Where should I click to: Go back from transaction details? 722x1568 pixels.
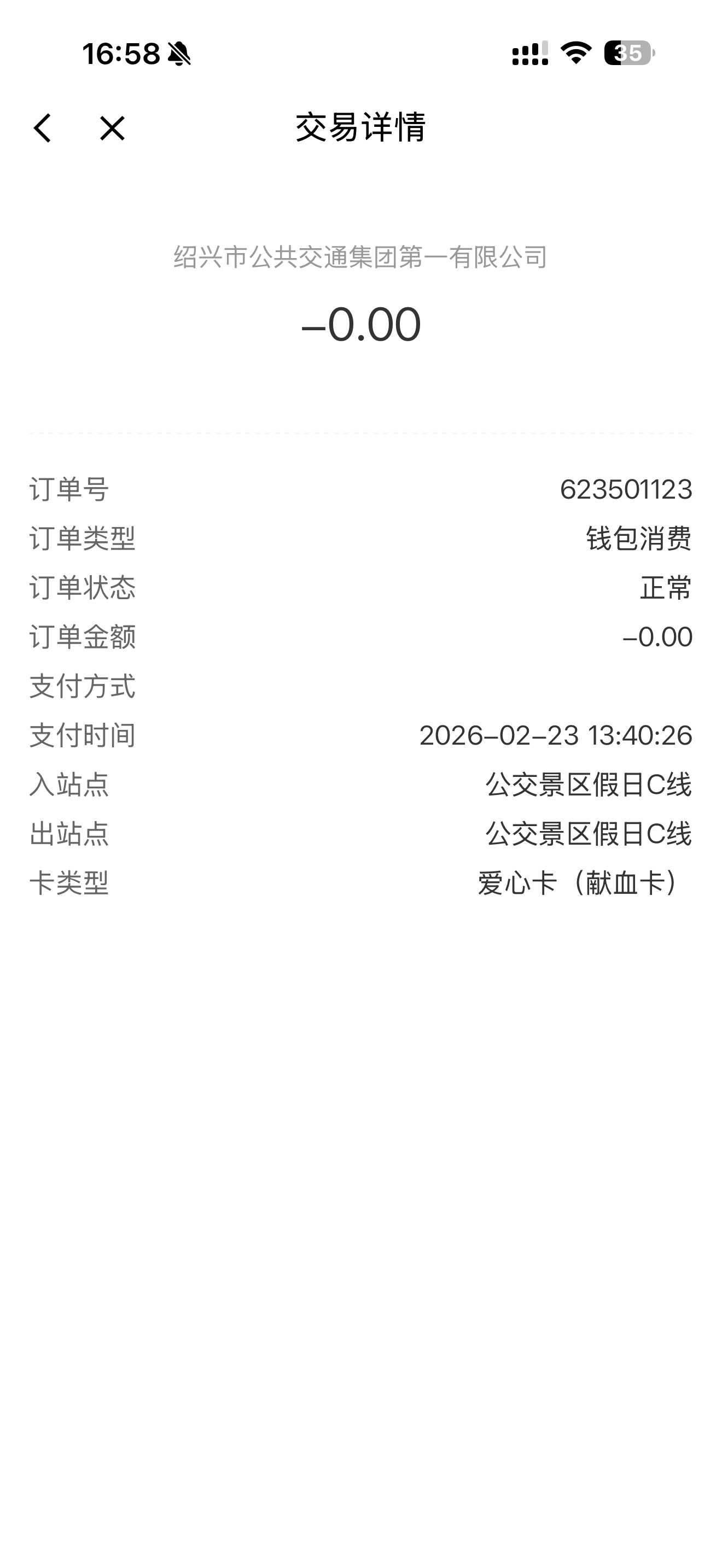pos(43,128)
